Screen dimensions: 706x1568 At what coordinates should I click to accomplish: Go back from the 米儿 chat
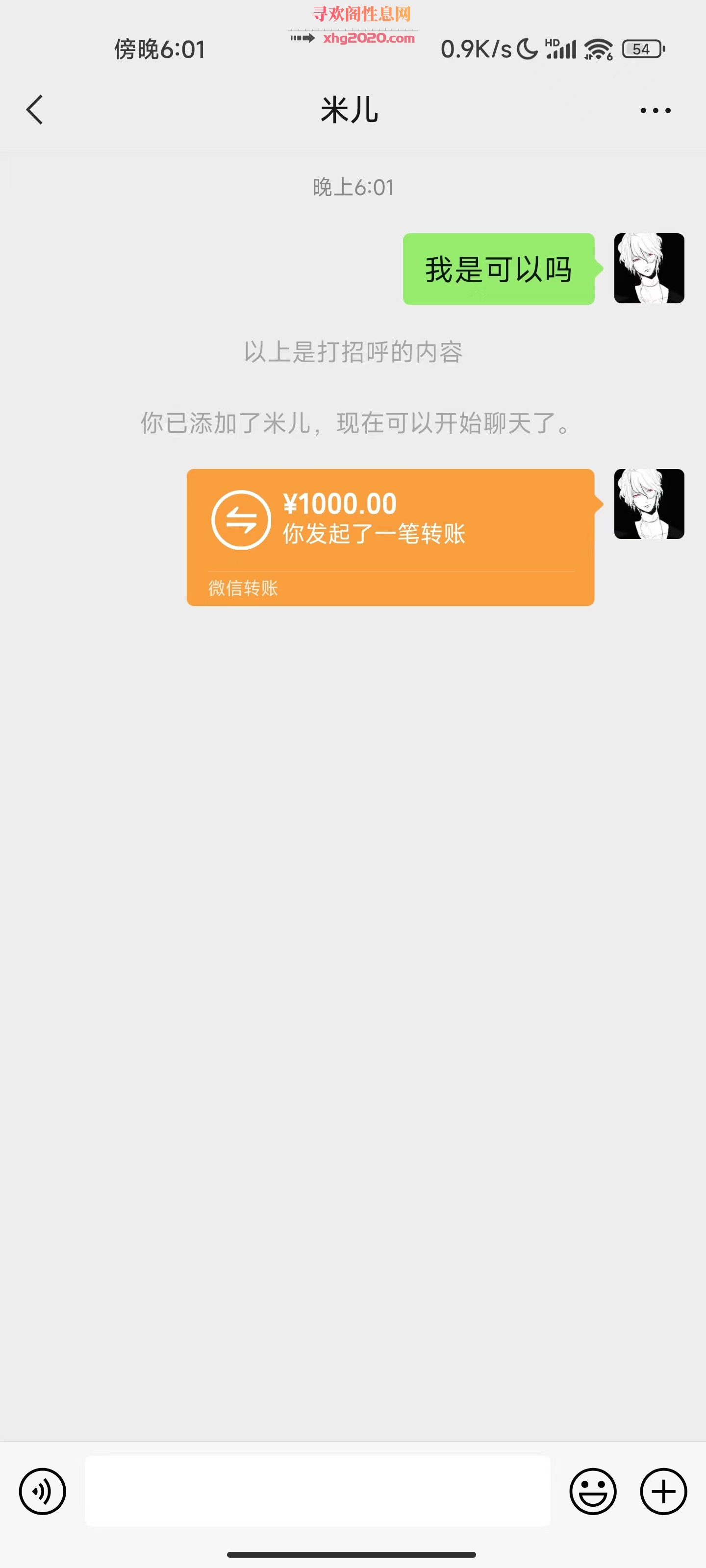click(x=35, y=110)
